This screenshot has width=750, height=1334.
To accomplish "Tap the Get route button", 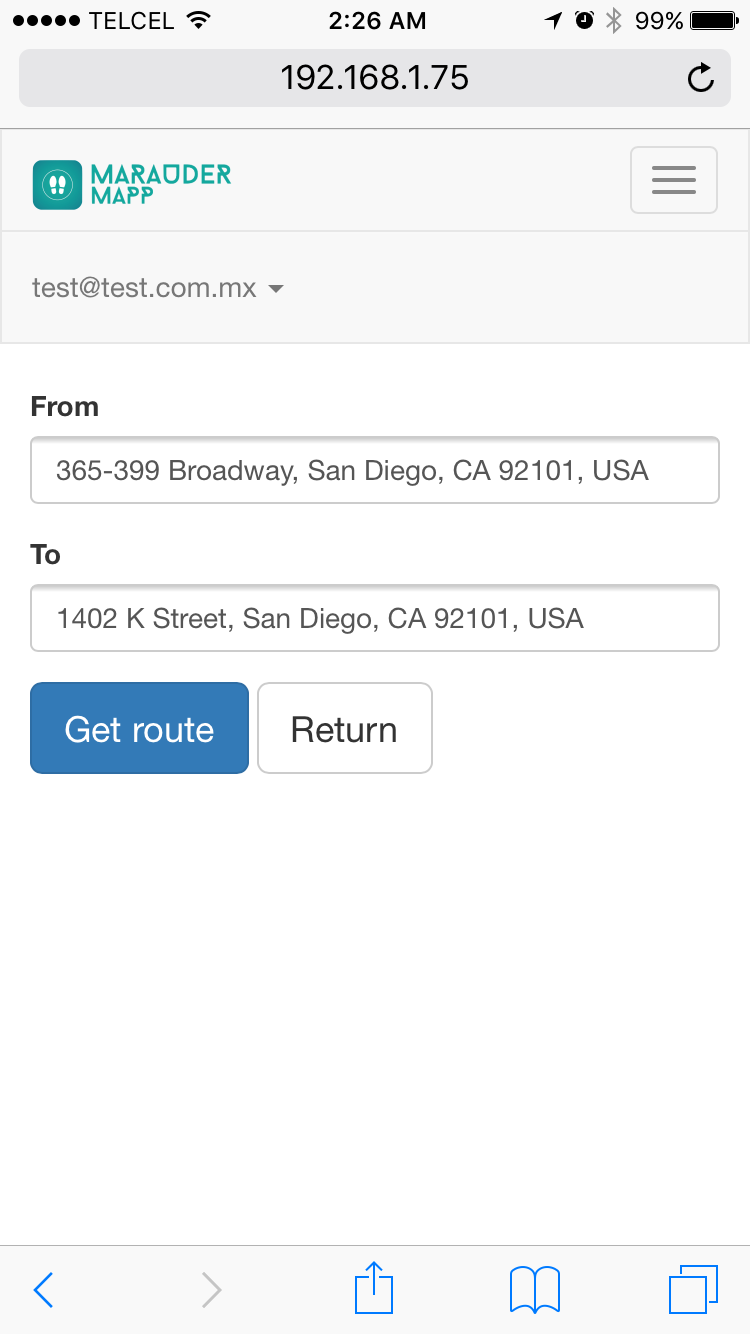I will click(x=139, y=728).
